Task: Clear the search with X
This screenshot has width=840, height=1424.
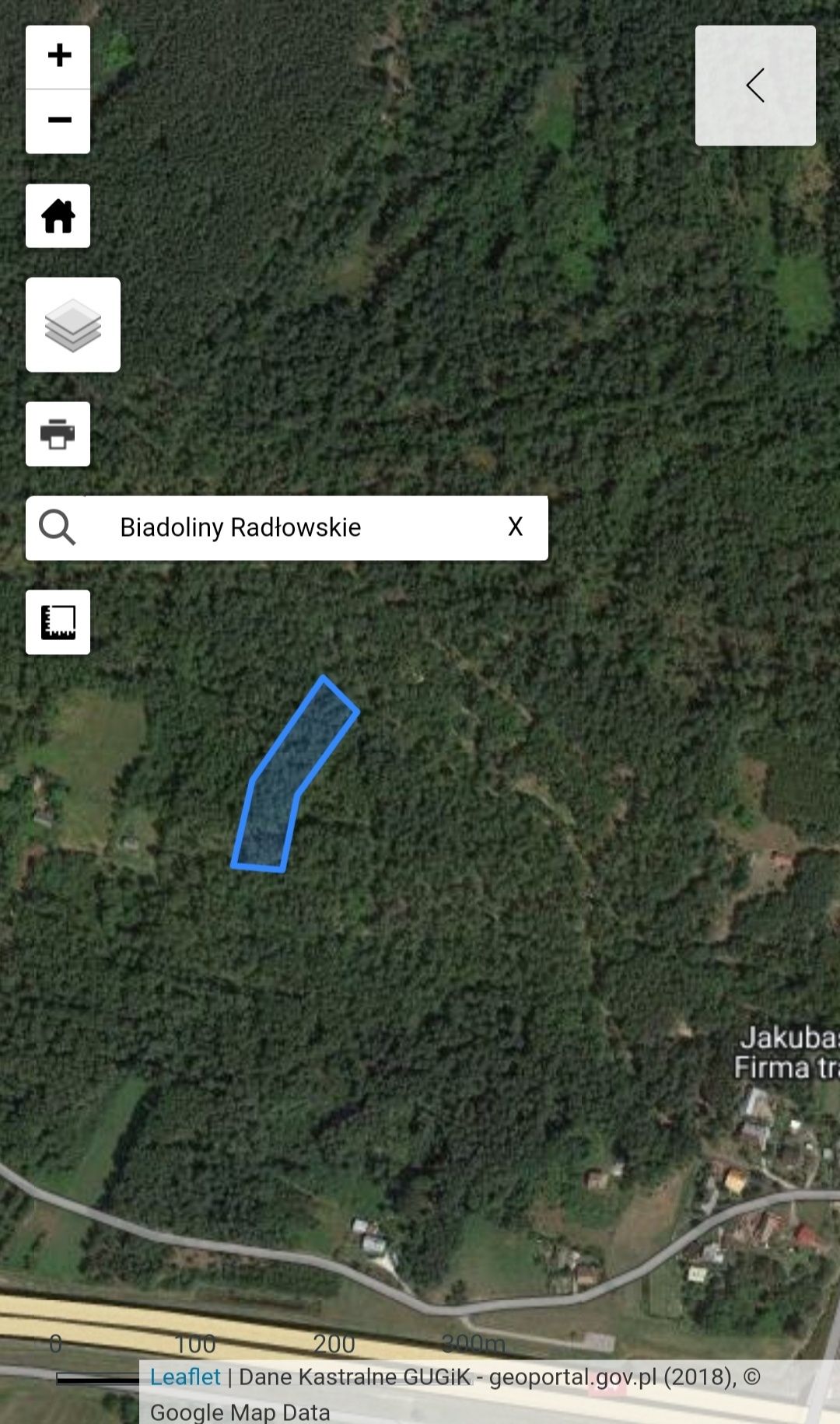Action: point(515,527)
